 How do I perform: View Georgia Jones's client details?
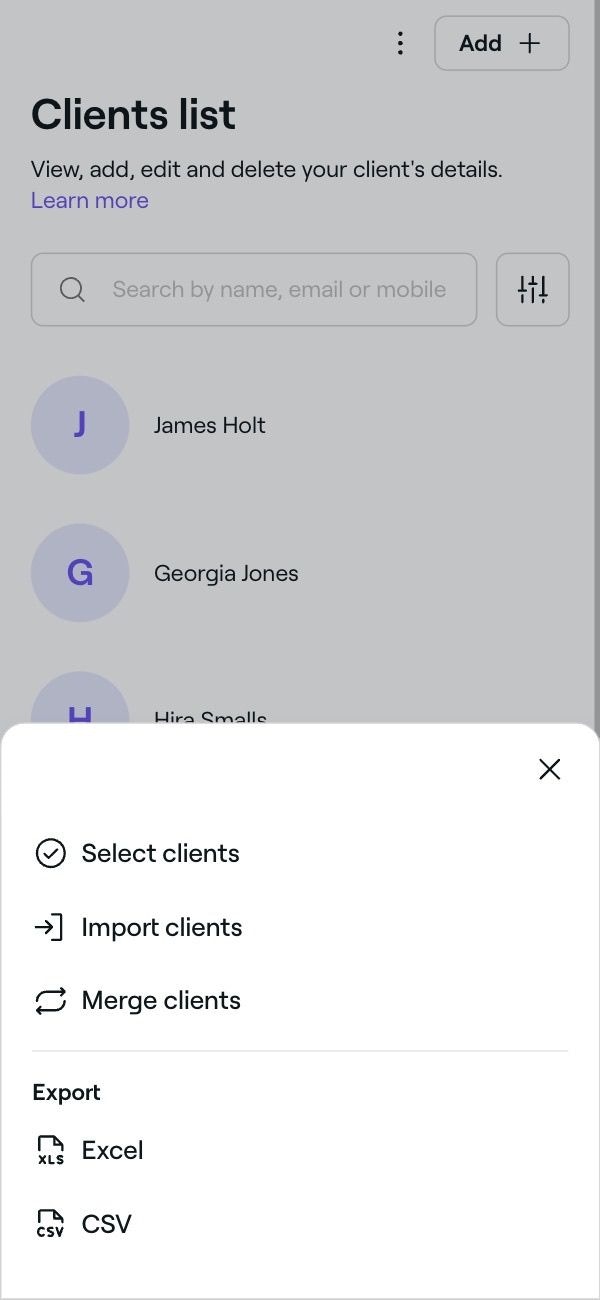[225, 573]
